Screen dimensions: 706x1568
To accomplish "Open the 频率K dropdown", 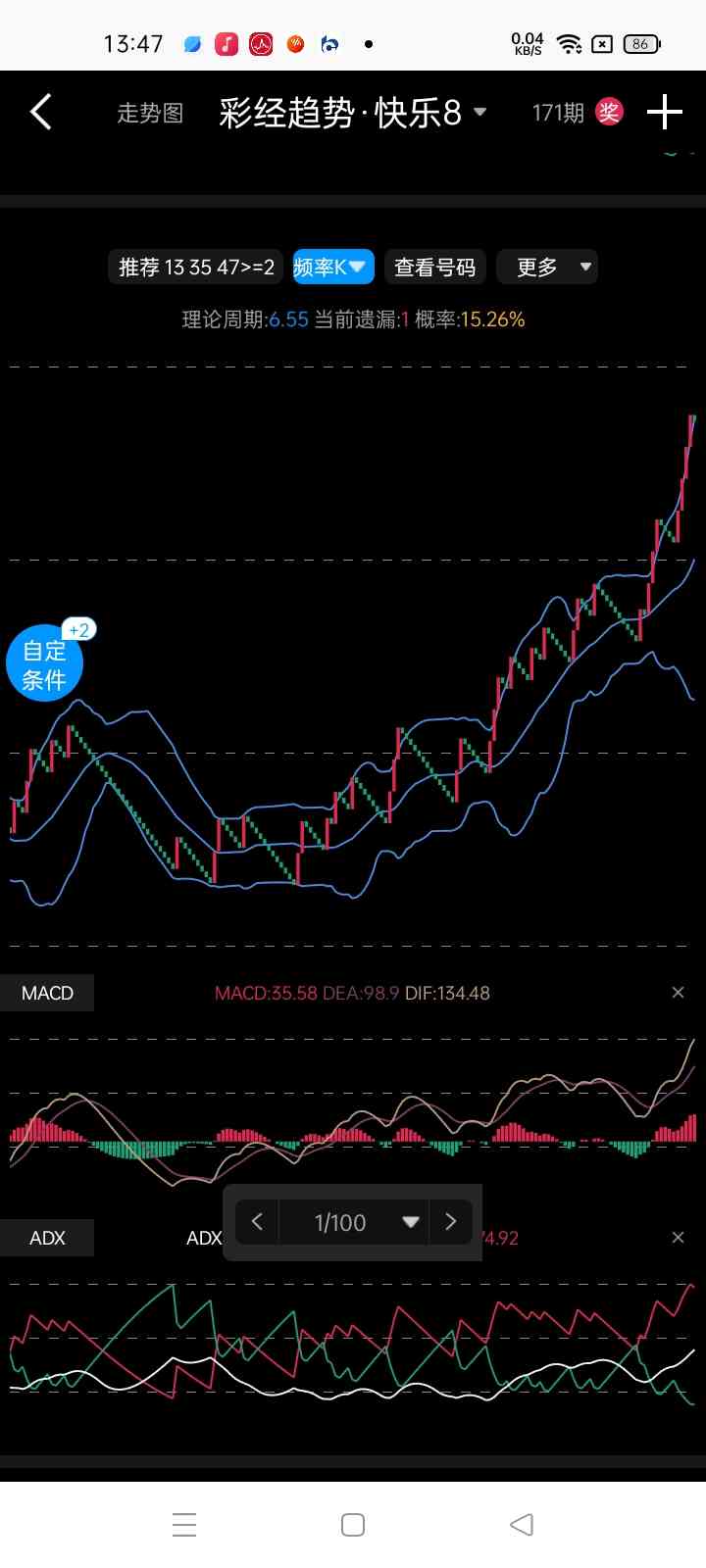I will (x=332, y=267).
